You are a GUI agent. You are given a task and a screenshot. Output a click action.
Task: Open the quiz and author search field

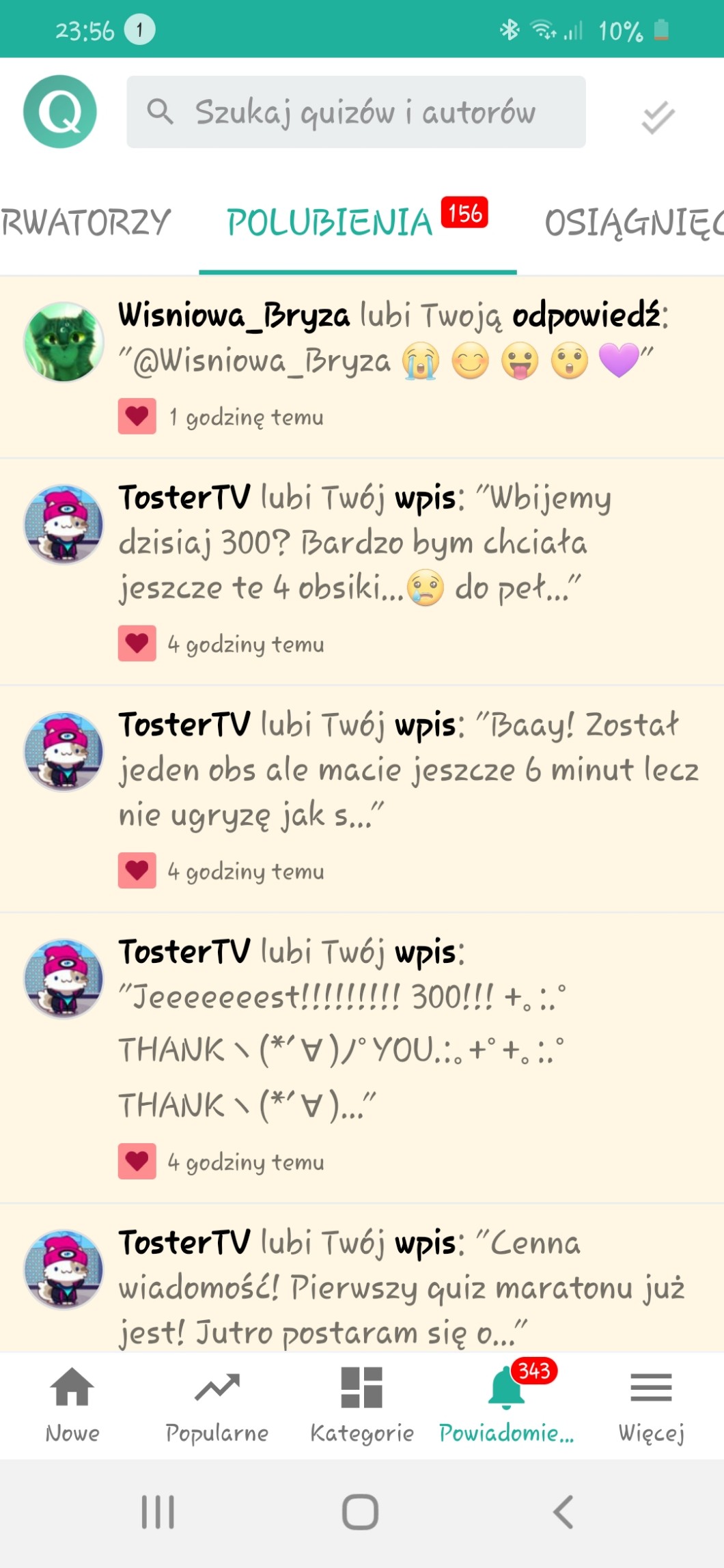pos(355,112)
